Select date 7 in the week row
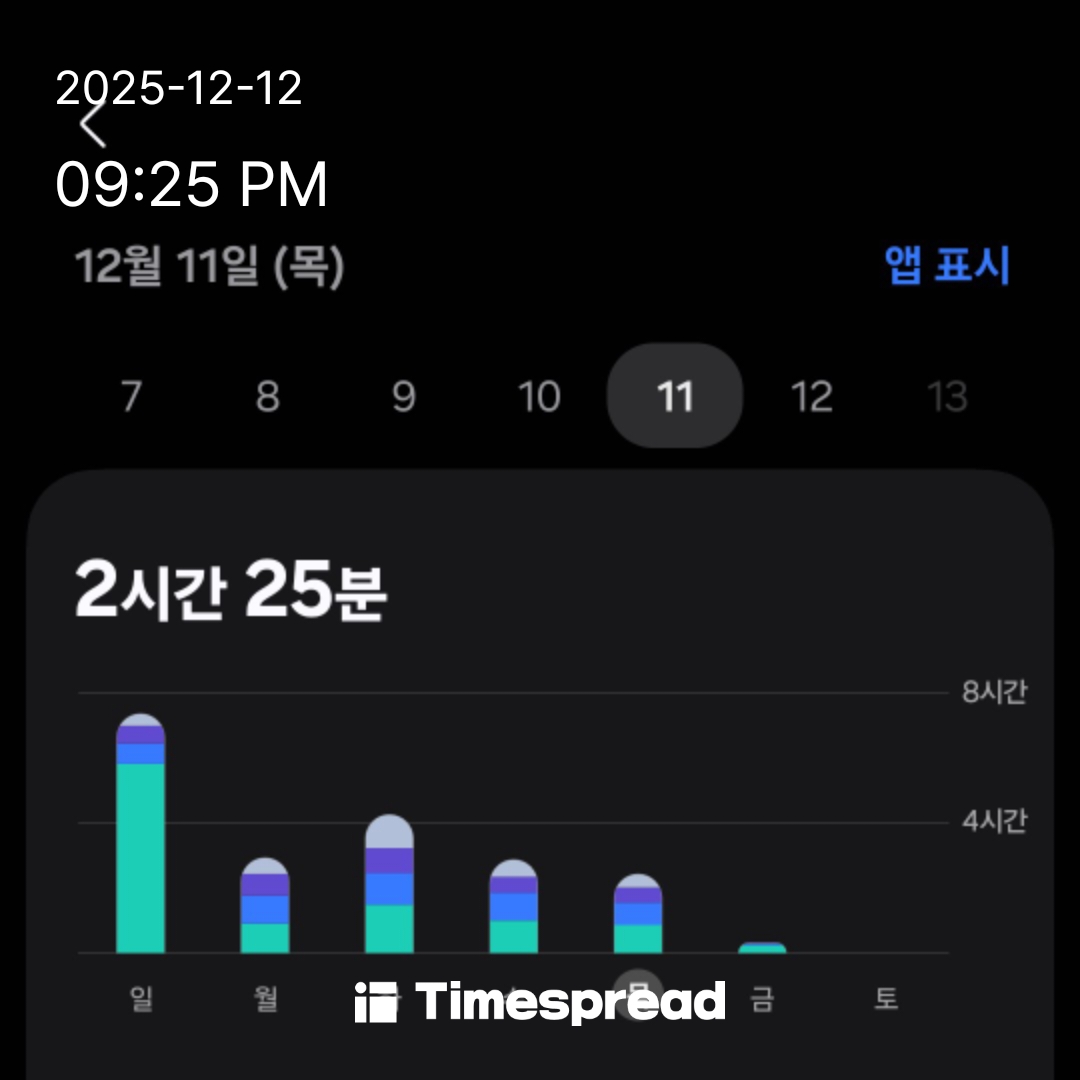 (131, 397)
